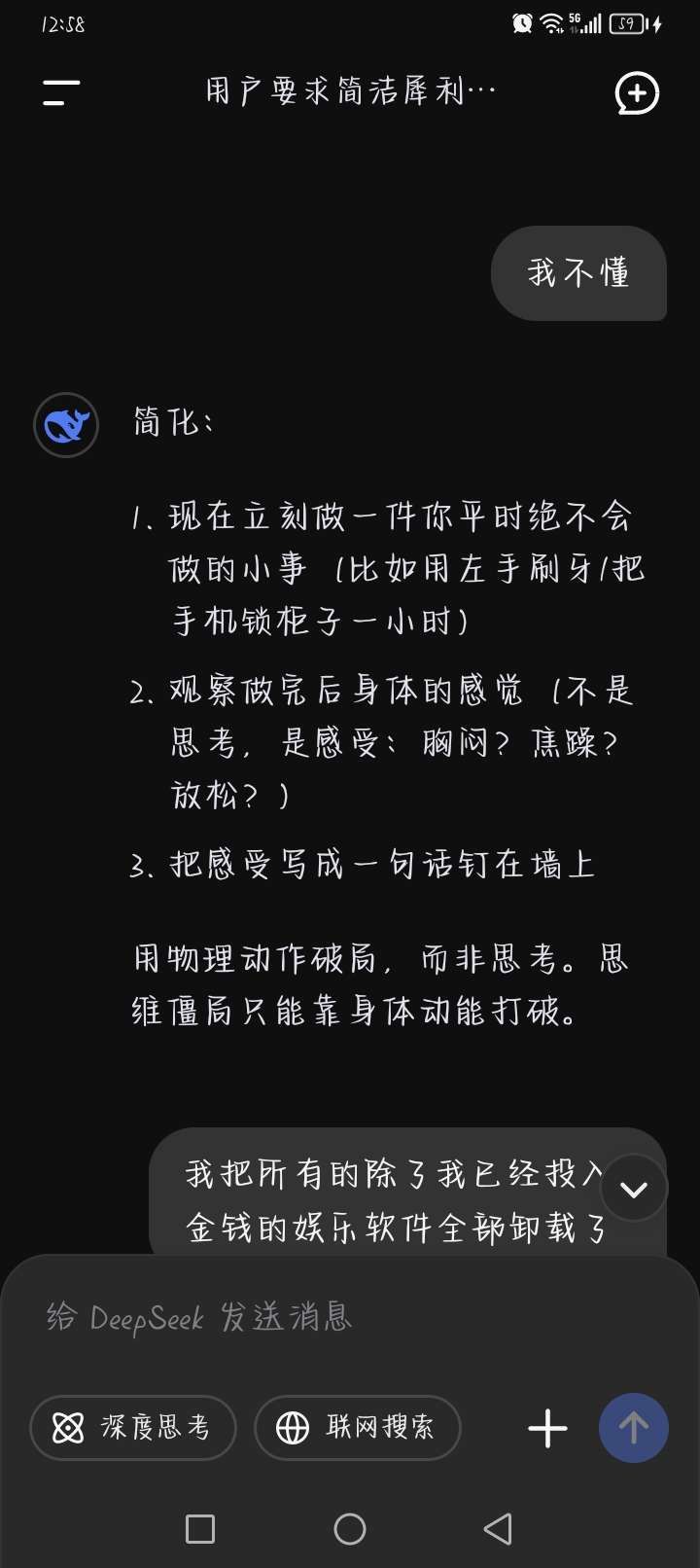Open recent apps
The height and width of the screenshot is (1568, 700).
[200, 1529]
